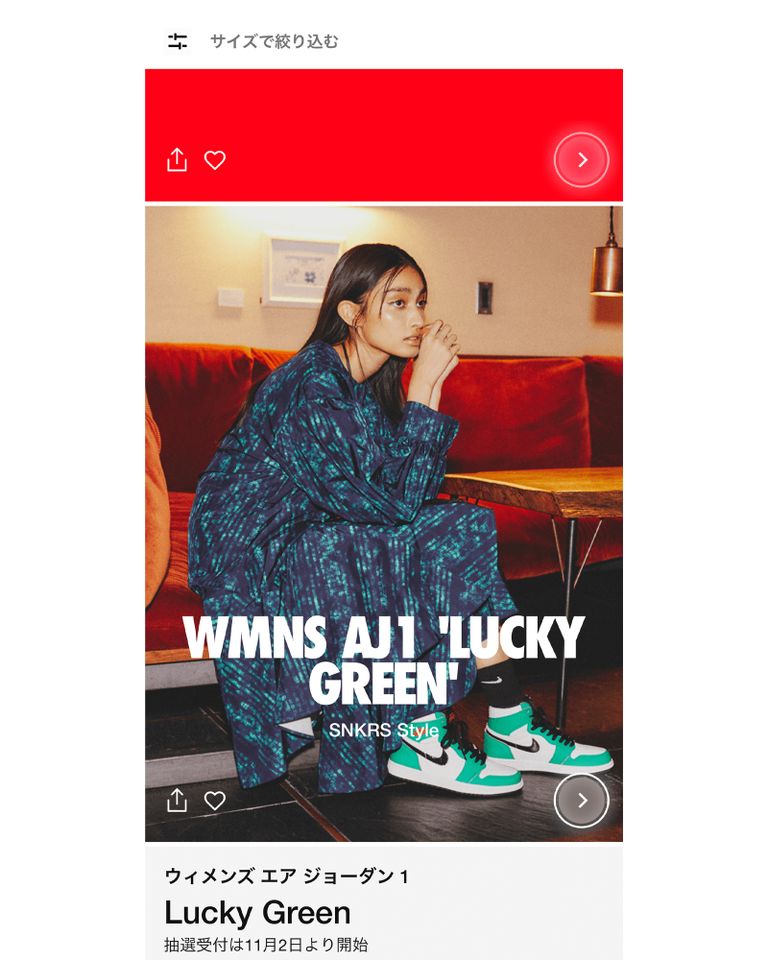Share the red card item
The image size is (768, 960).
pyautogui.click(x=177, y=160)
